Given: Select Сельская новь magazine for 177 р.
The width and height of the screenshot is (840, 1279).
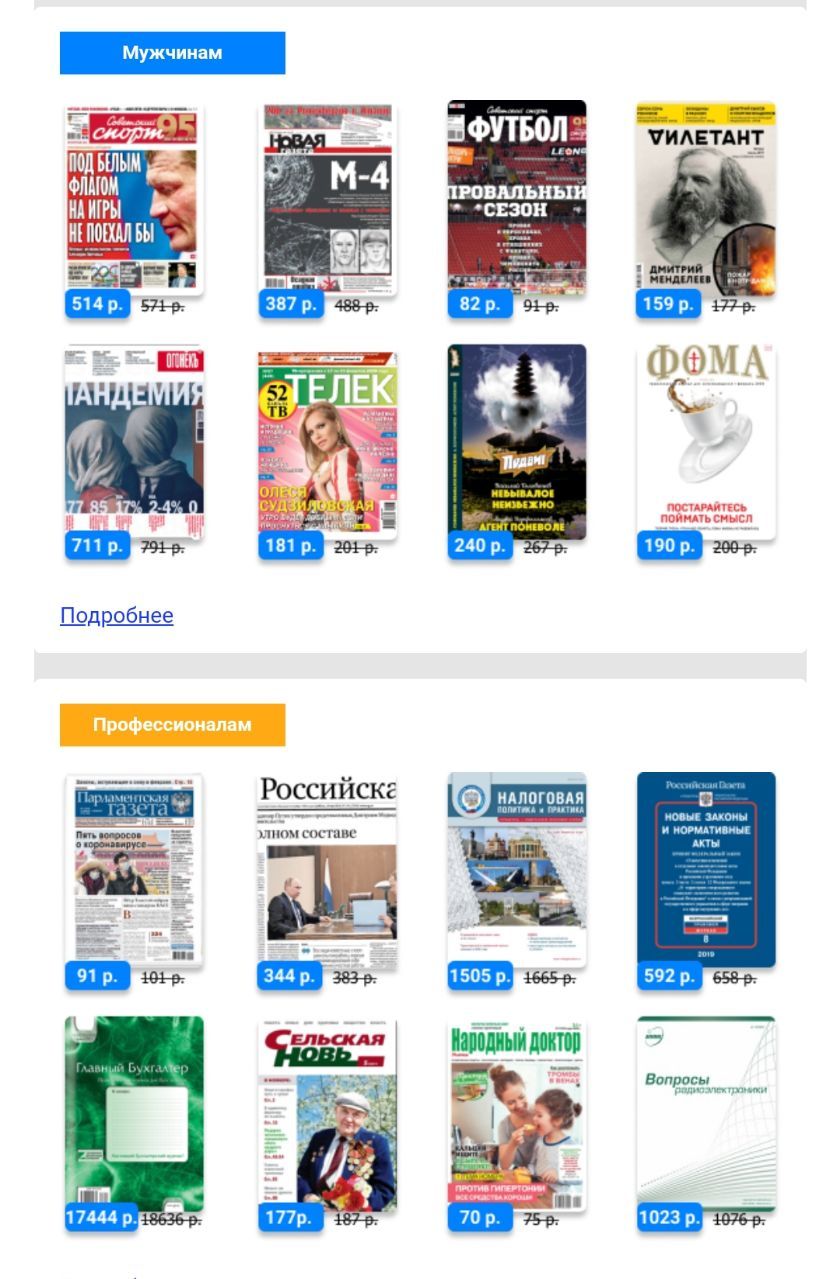Looking at the screenshot, I should (326, 1112).
